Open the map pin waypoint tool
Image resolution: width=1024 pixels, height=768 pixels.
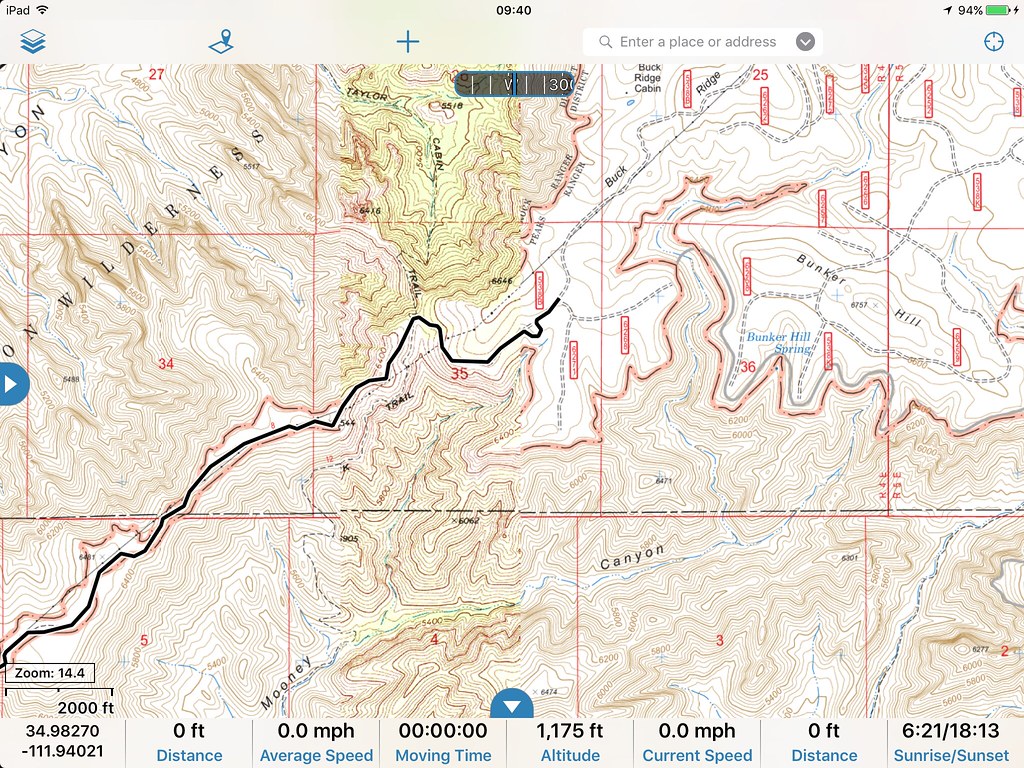coord(220,42)
